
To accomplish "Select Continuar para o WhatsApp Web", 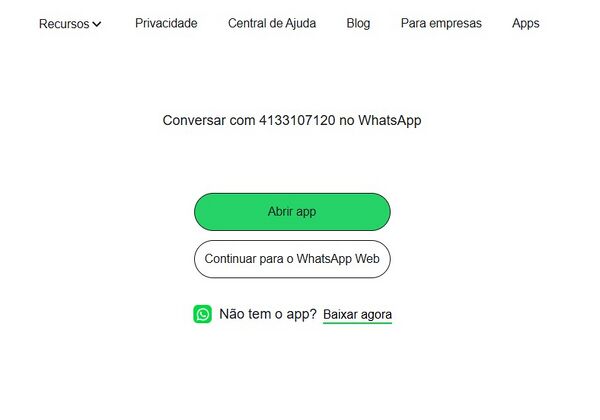I will [x=292, y=259].
